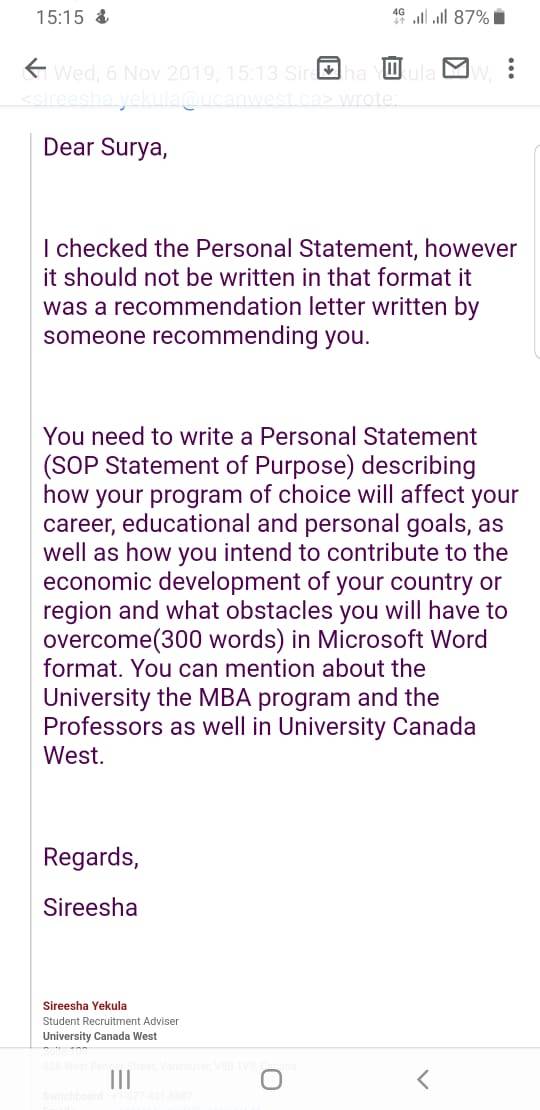Delete this email with trash icon

(x=392, y=68)
